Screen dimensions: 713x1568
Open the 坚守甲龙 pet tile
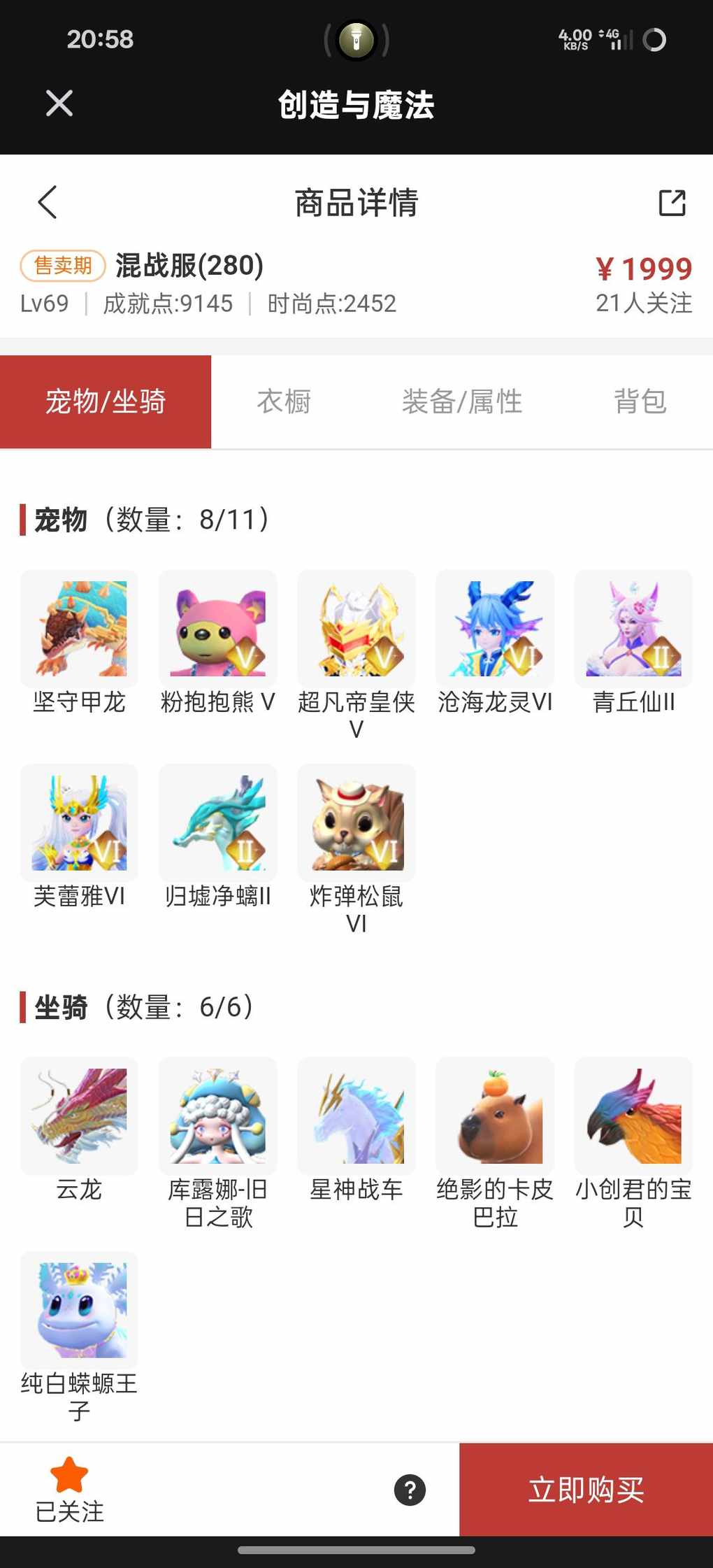(79, 628)
